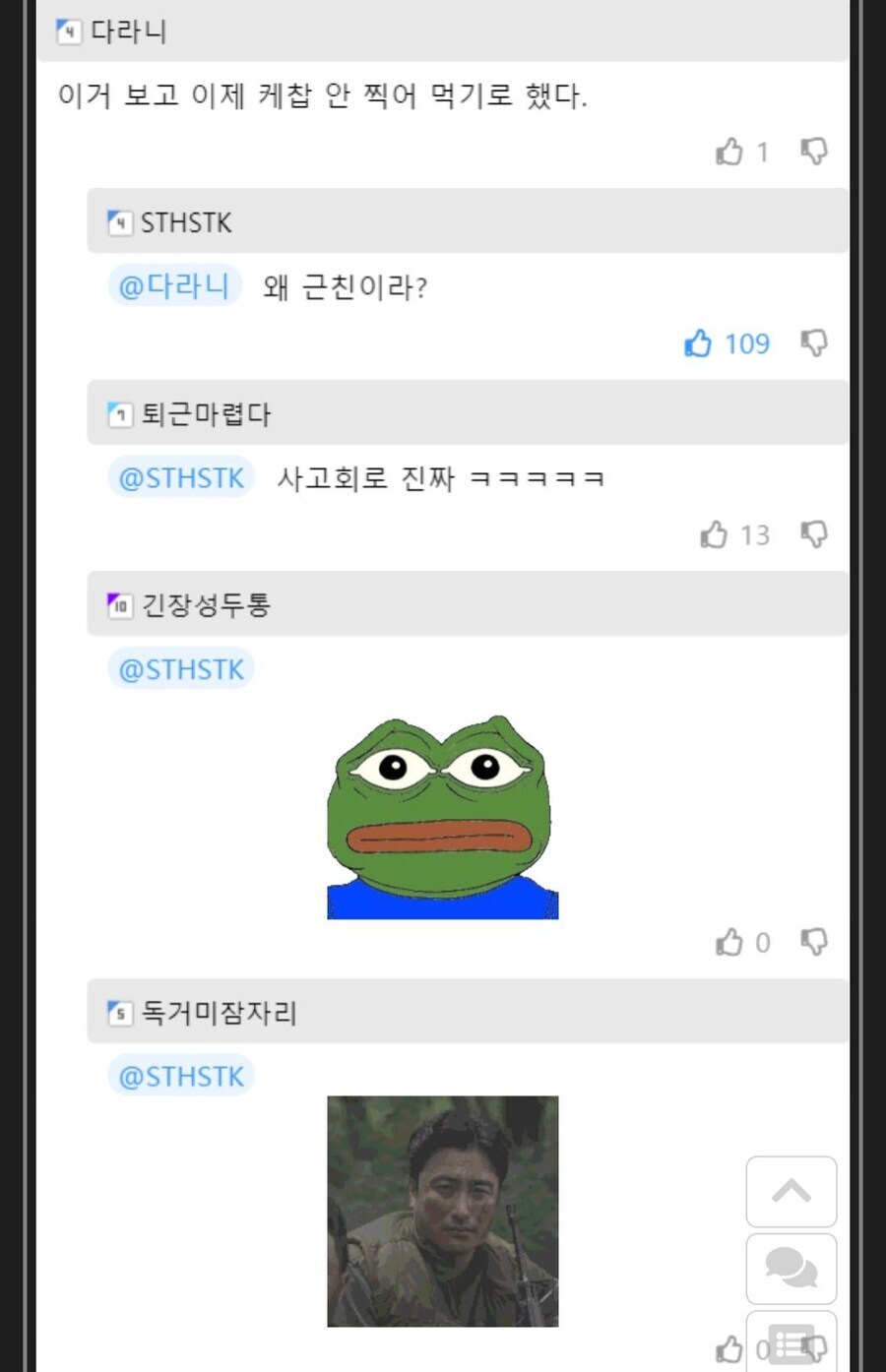Open @STHSTK mention in 퇴근마렵다's reply

[181, 477]
